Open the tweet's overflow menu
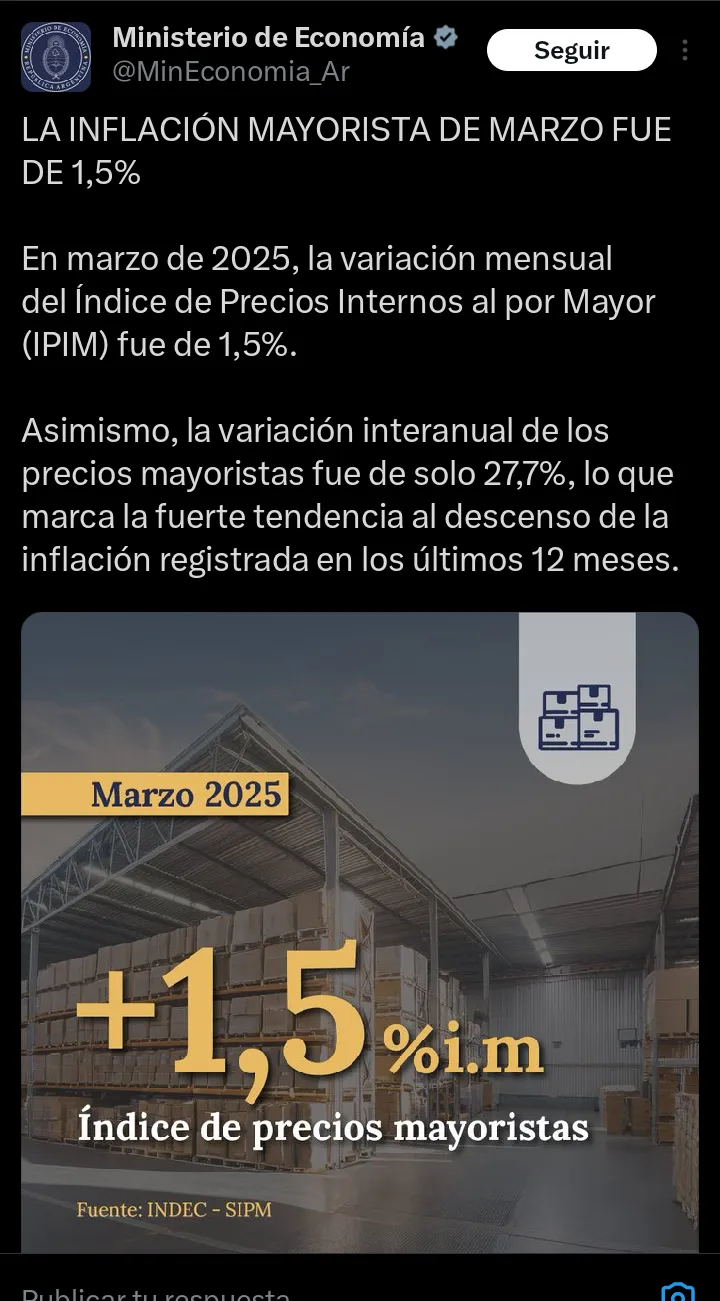Image resolution: width=720 pixels, height=1301 pixels. pos(685,50)
